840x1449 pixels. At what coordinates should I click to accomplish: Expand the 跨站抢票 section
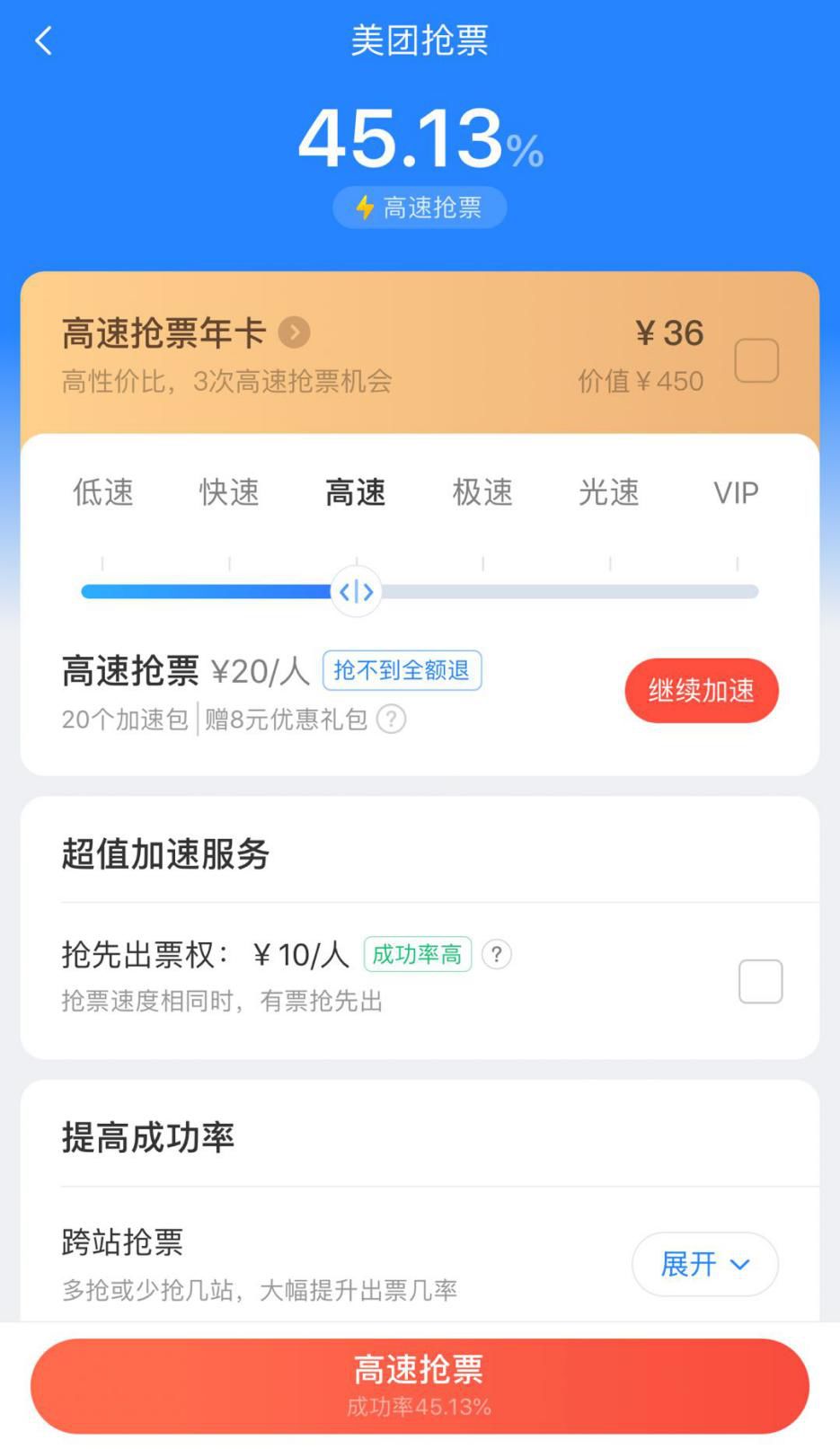pos(704,1264)
